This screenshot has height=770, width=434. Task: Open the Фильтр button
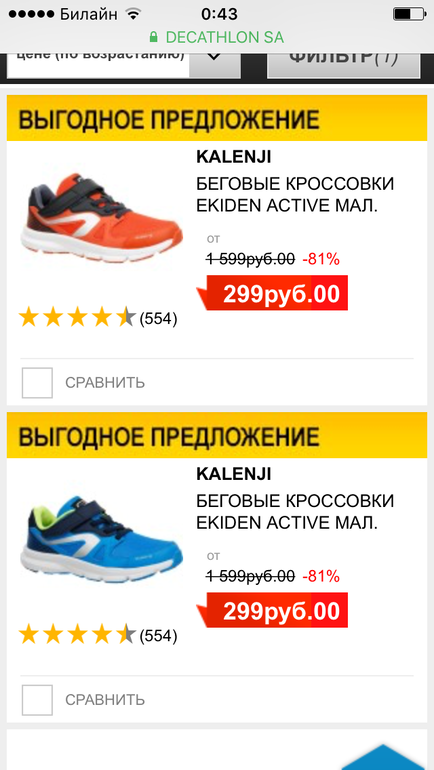(344, 64)
